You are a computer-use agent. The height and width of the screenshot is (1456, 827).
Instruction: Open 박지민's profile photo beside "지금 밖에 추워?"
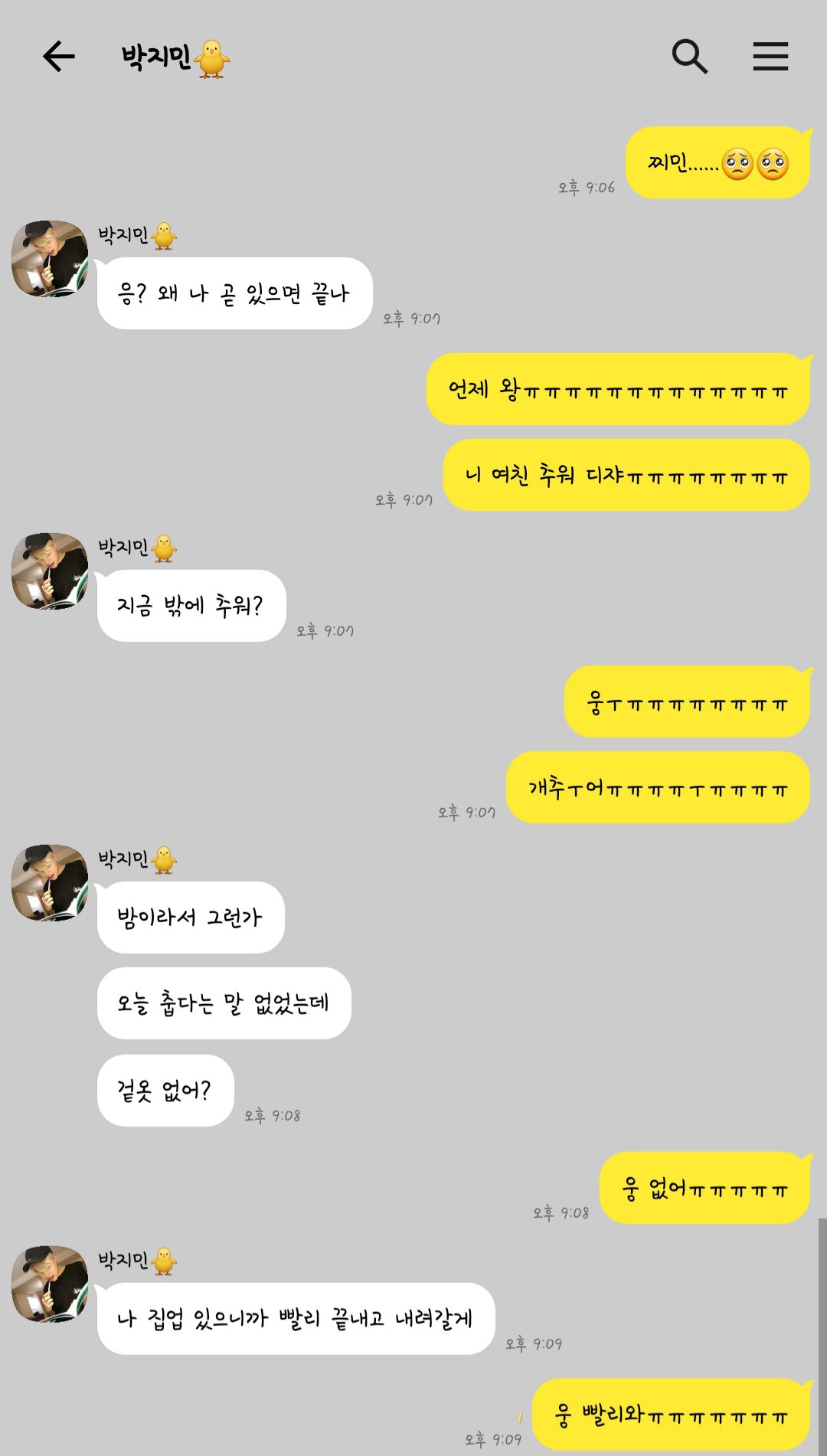pyautogui.click(x=50, y=571)
